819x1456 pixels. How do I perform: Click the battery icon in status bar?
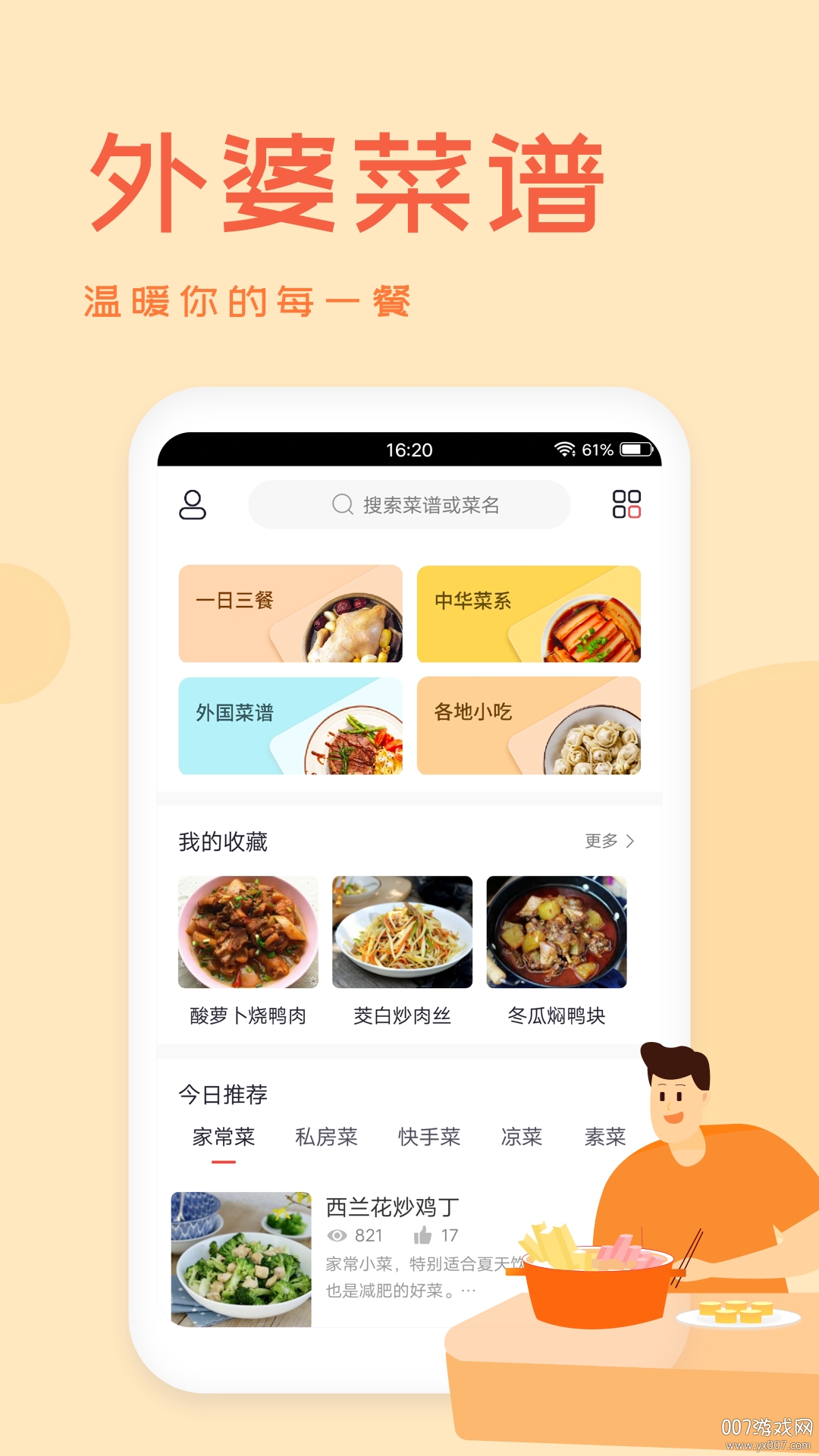click(x=634, y=449)
